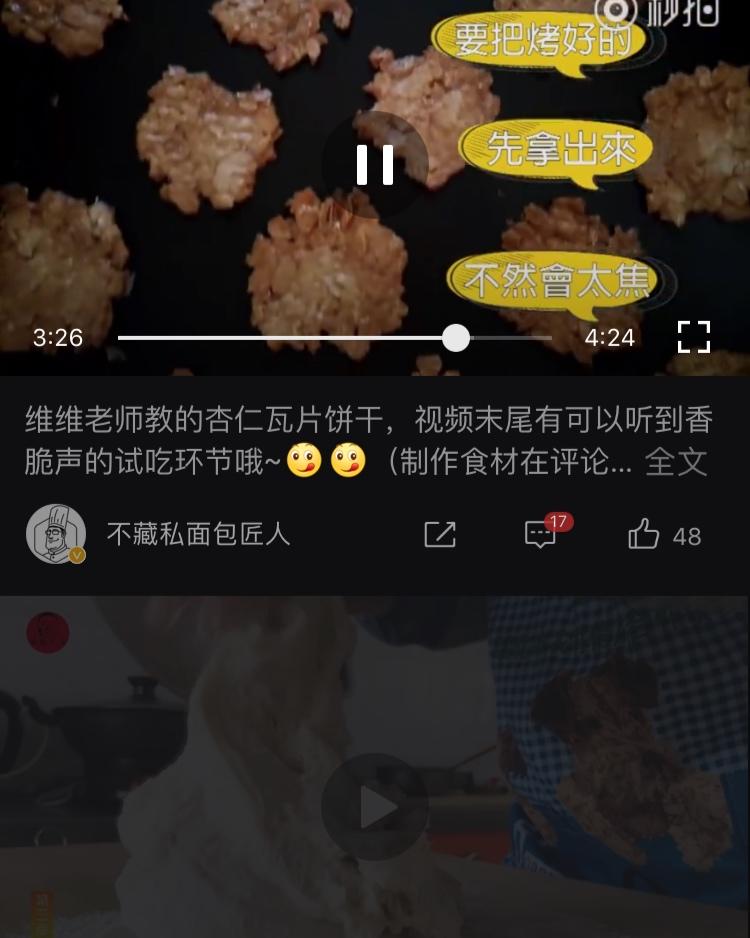Click the tongue-out emoji in the caption
Screen dimensions: 750x938
308,461
